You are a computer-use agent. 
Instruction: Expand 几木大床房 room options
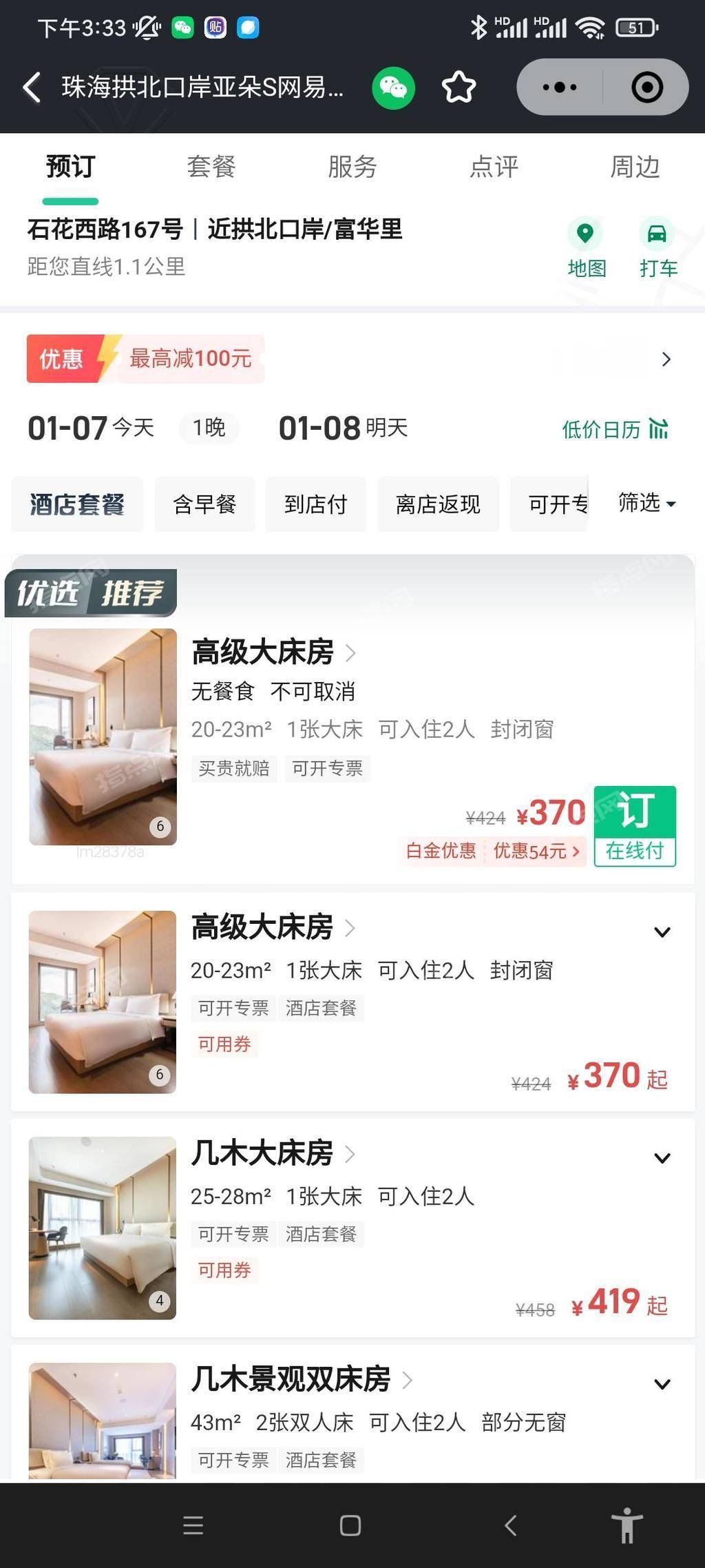[662, 1158]
